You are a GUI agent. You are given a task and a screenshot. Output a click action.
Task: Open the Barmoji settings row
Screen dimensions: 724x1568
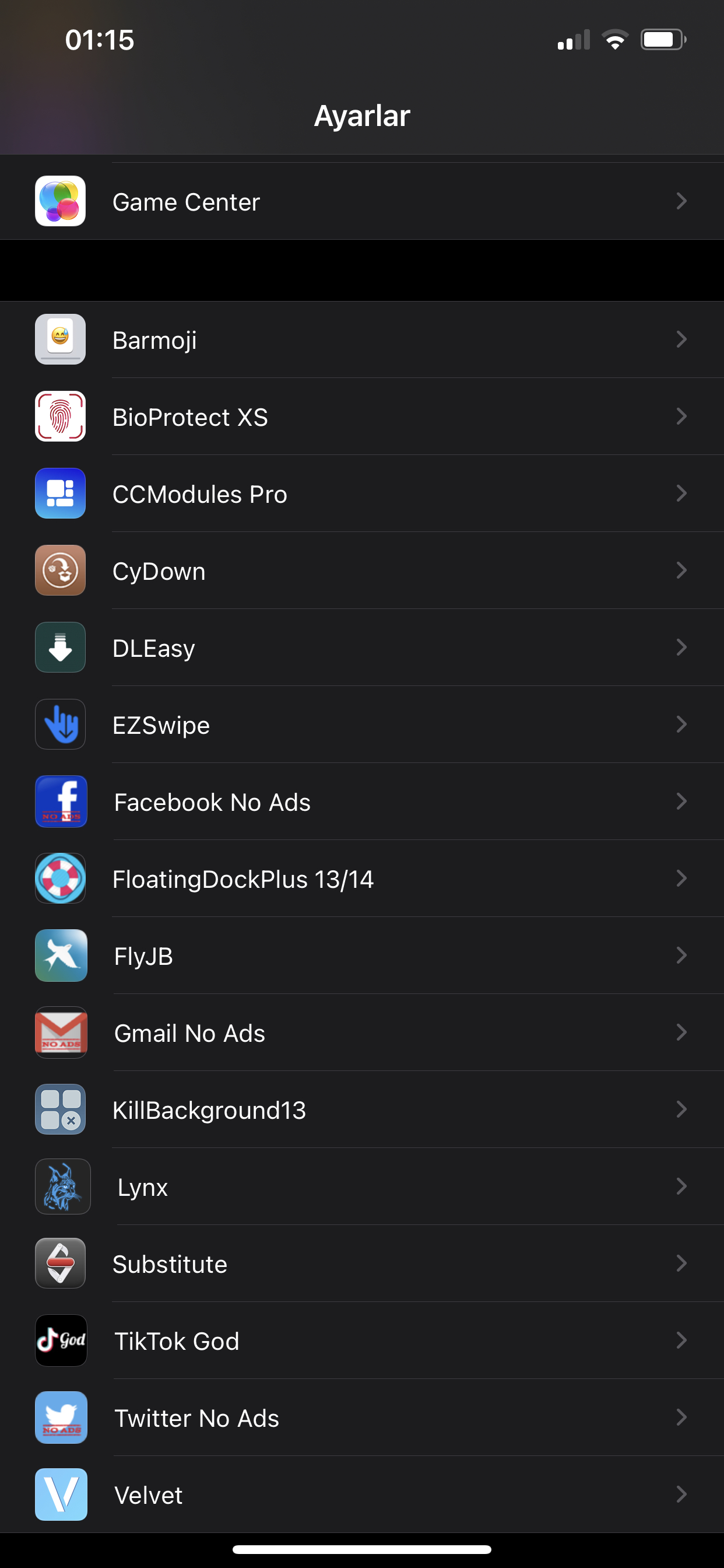(x=362, y=339)
